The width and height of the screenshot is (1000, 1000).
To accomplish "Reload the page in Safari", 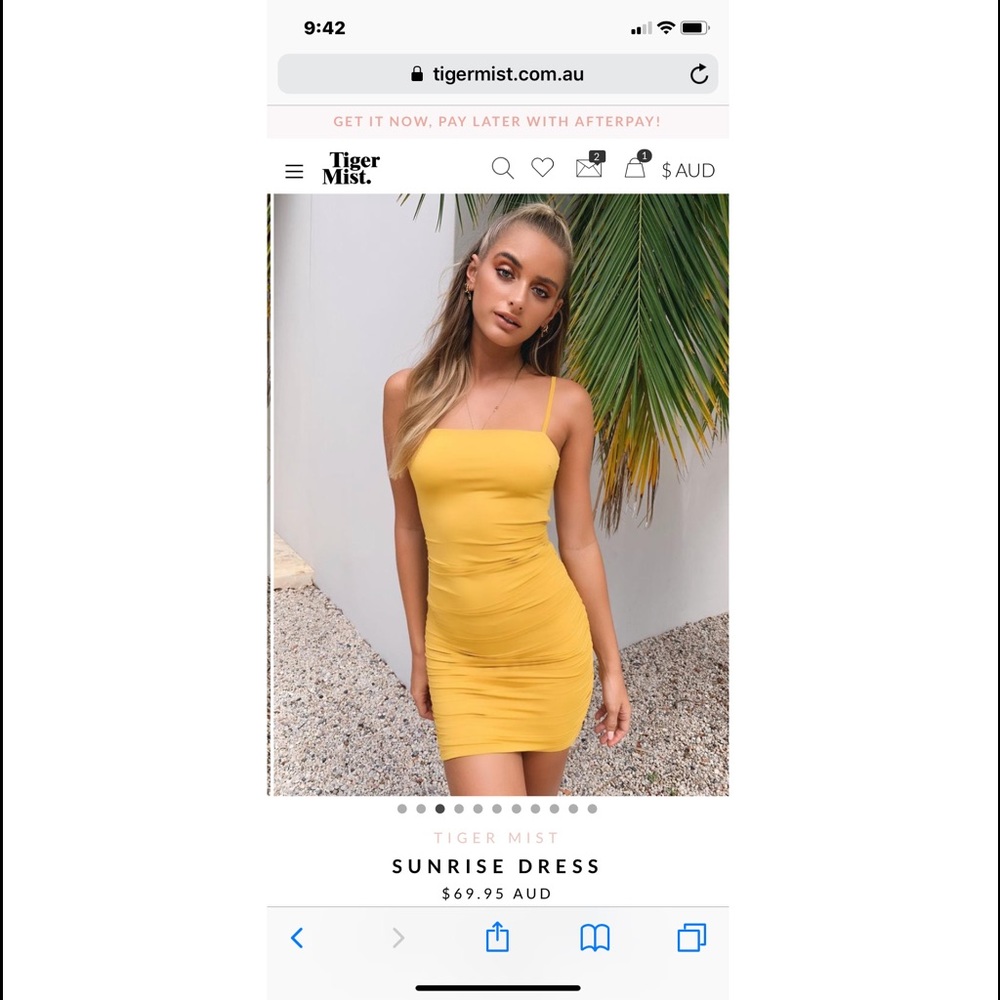I will coord(699,74).
